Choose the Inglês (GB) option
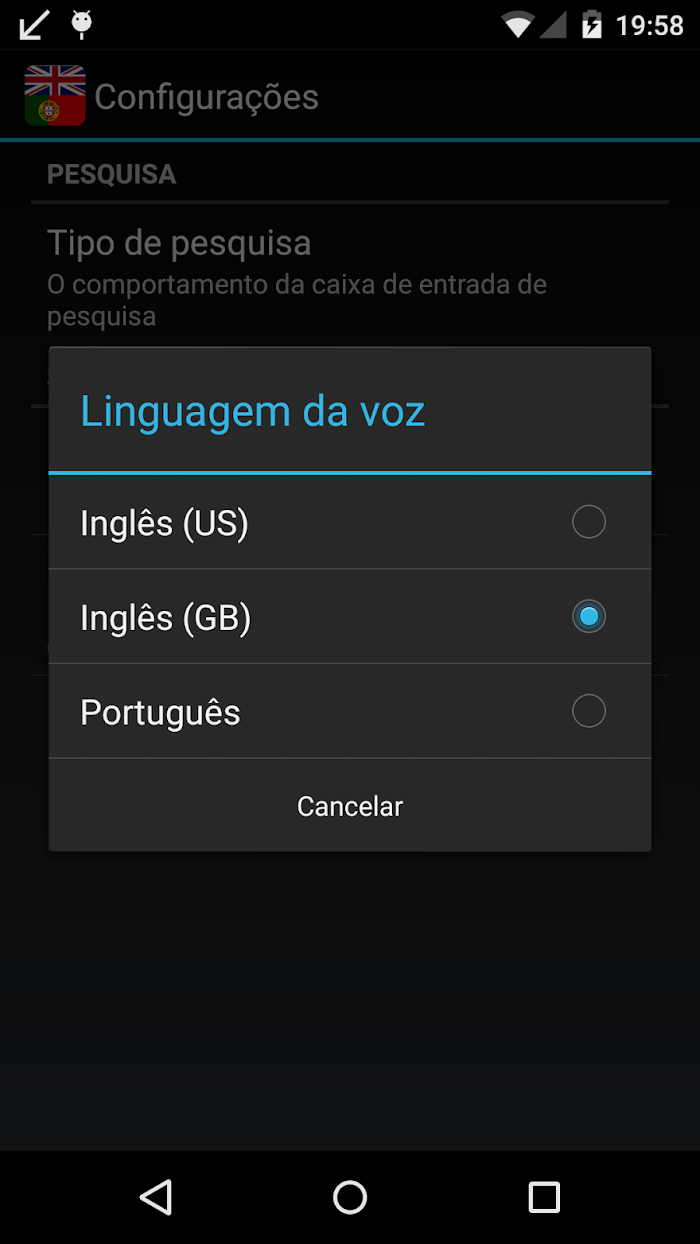The image size is (700, 1244). coord(349,617)
